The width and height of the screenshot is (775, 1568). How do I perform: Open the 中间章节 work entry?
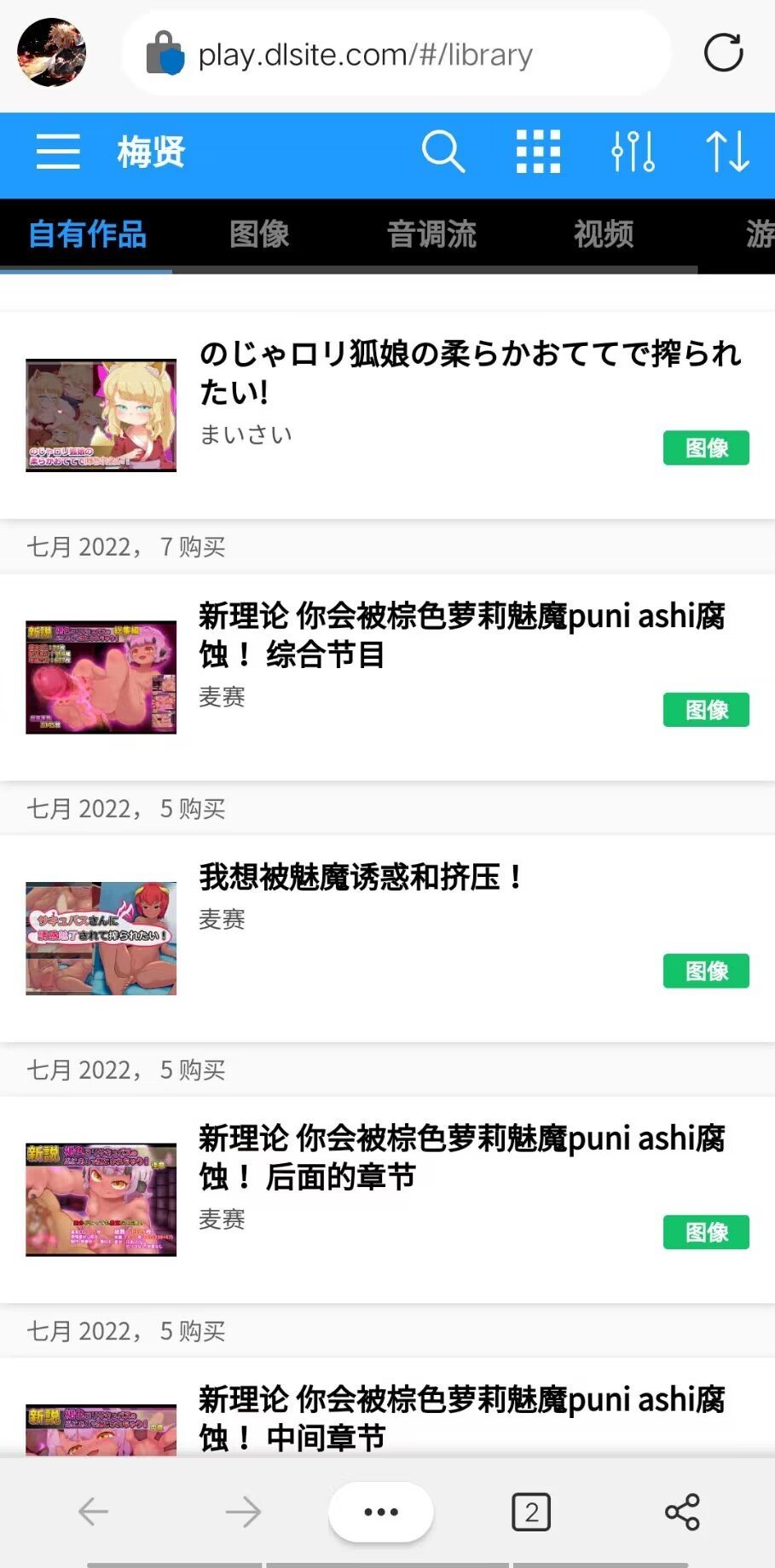tap(461, 1418)
